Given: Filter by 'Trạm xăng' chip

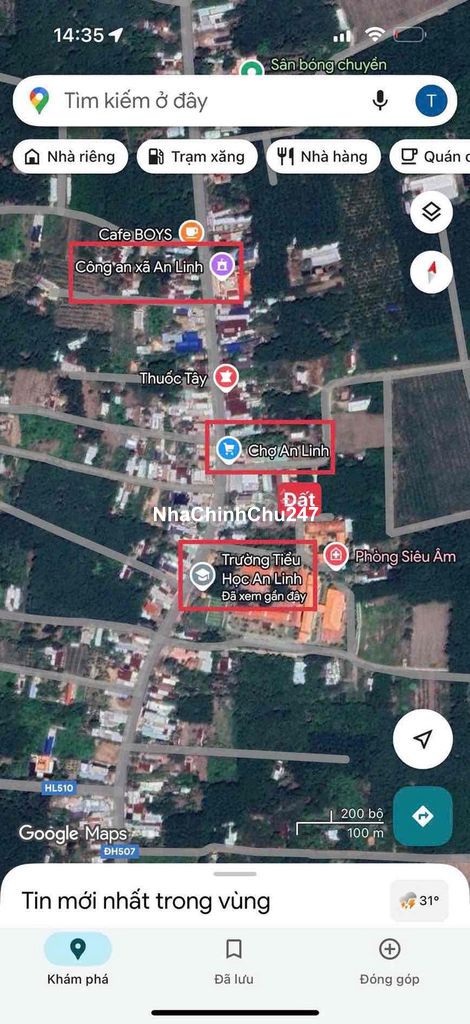Looking at the screenshot, I should pyautogui.click(x=196, y=157).
